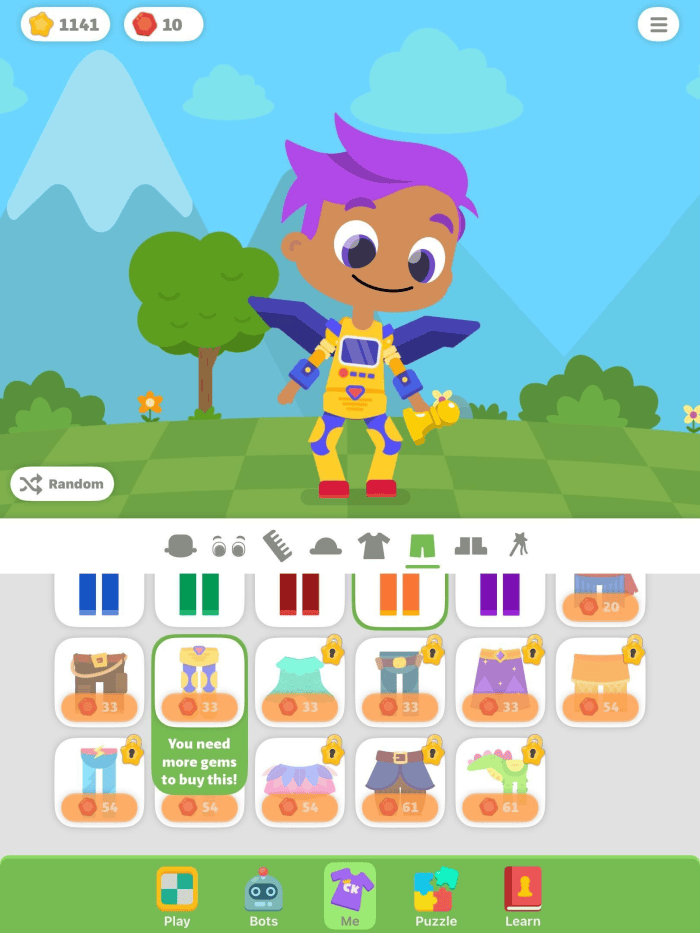Select the purple pants
Screen dimensions: 700x933
tap(500, 596)
